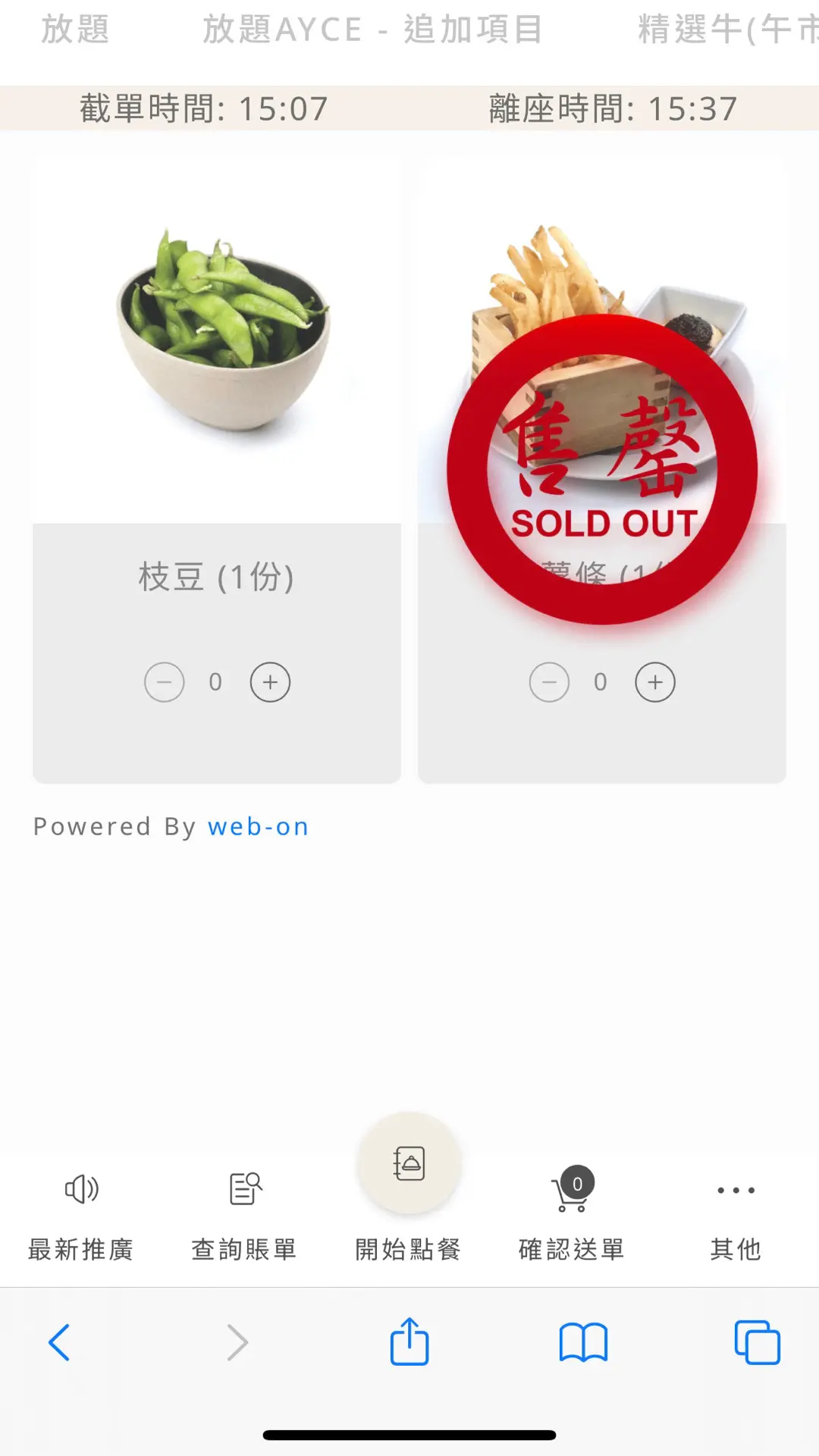Switch to the 放題 category tab
Viewport: 819px width, 1456px height.
(x=74, y=30)
